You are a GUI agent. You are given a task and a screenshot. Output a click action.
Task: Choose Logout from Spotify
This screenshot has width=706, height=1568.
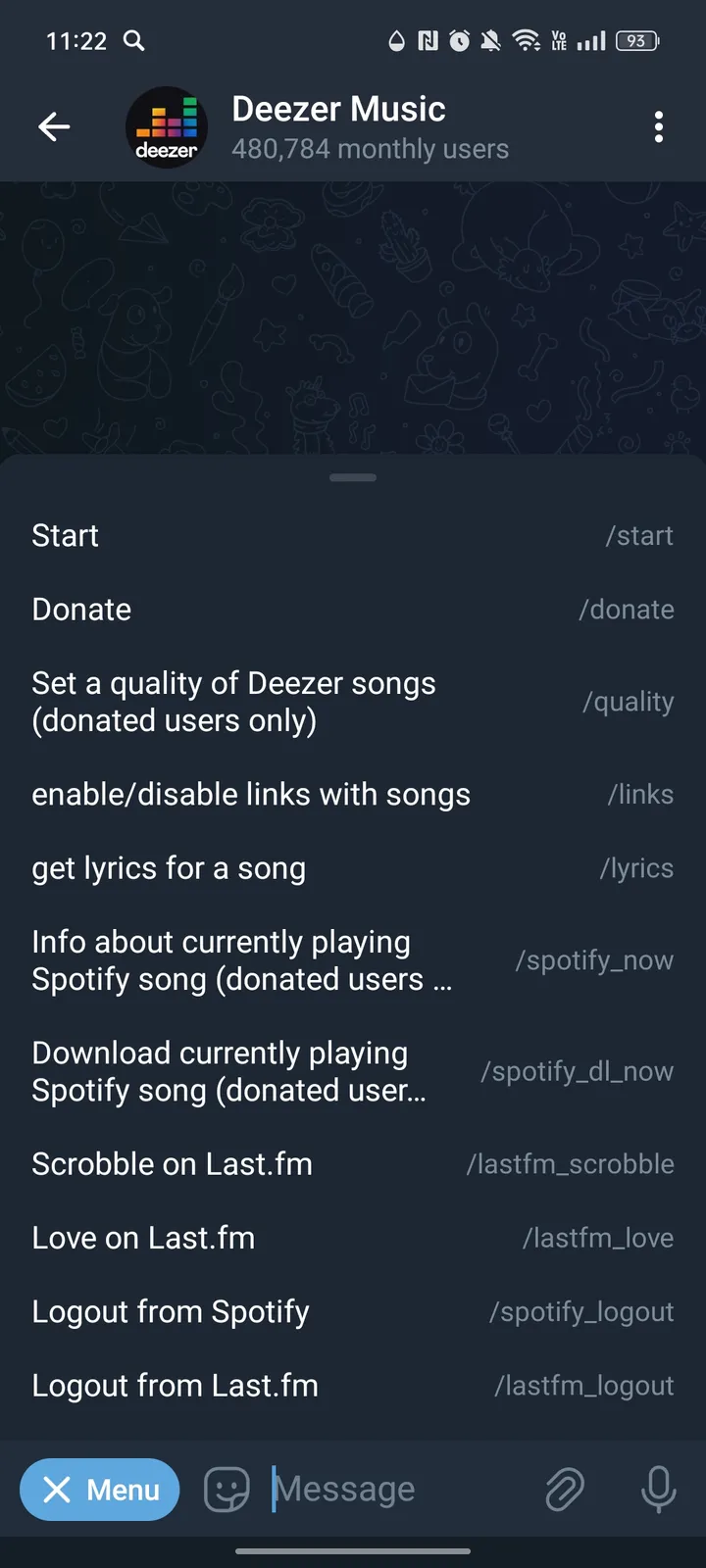[x=353, y=1311]
